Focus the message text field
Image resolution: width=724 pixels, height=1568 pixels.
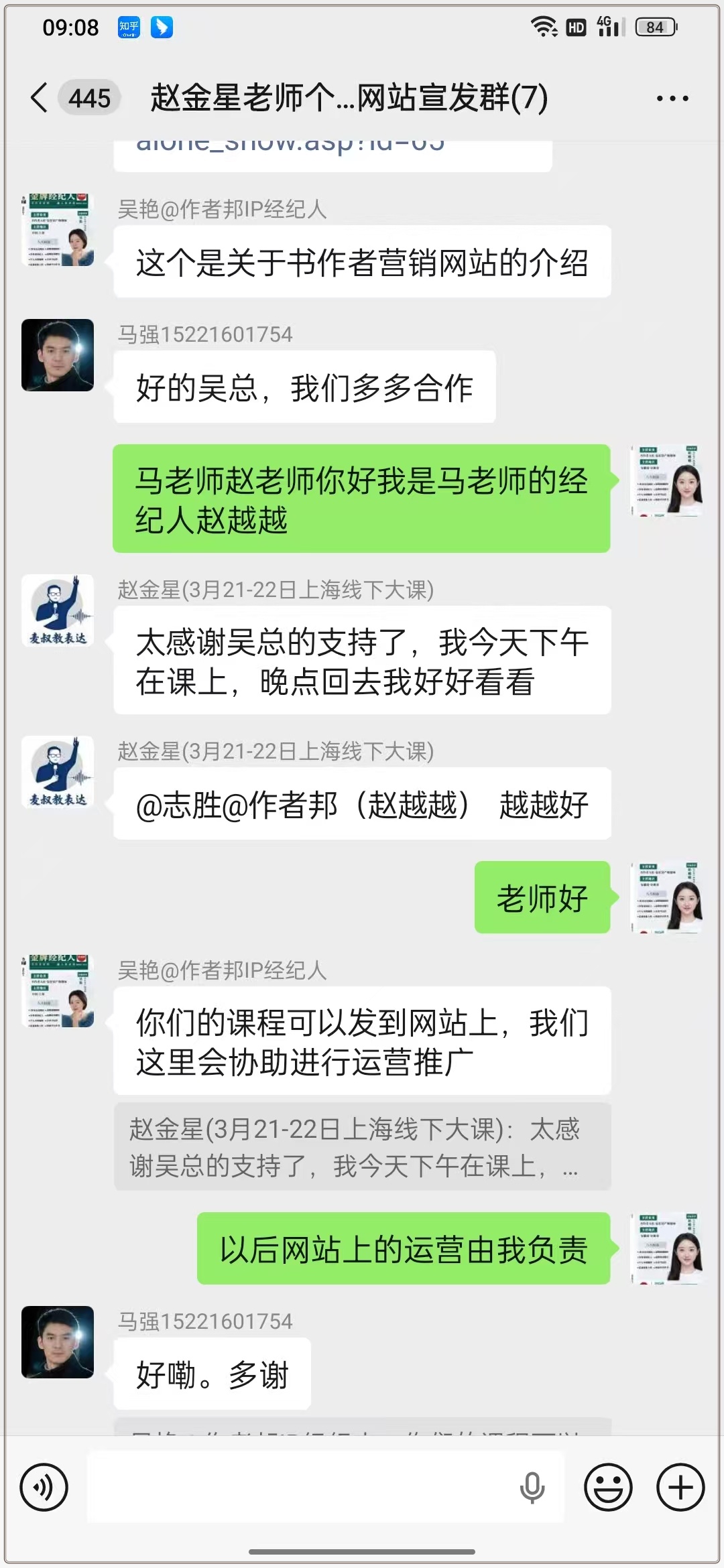pyautogui.click(x=302, y=1488)
